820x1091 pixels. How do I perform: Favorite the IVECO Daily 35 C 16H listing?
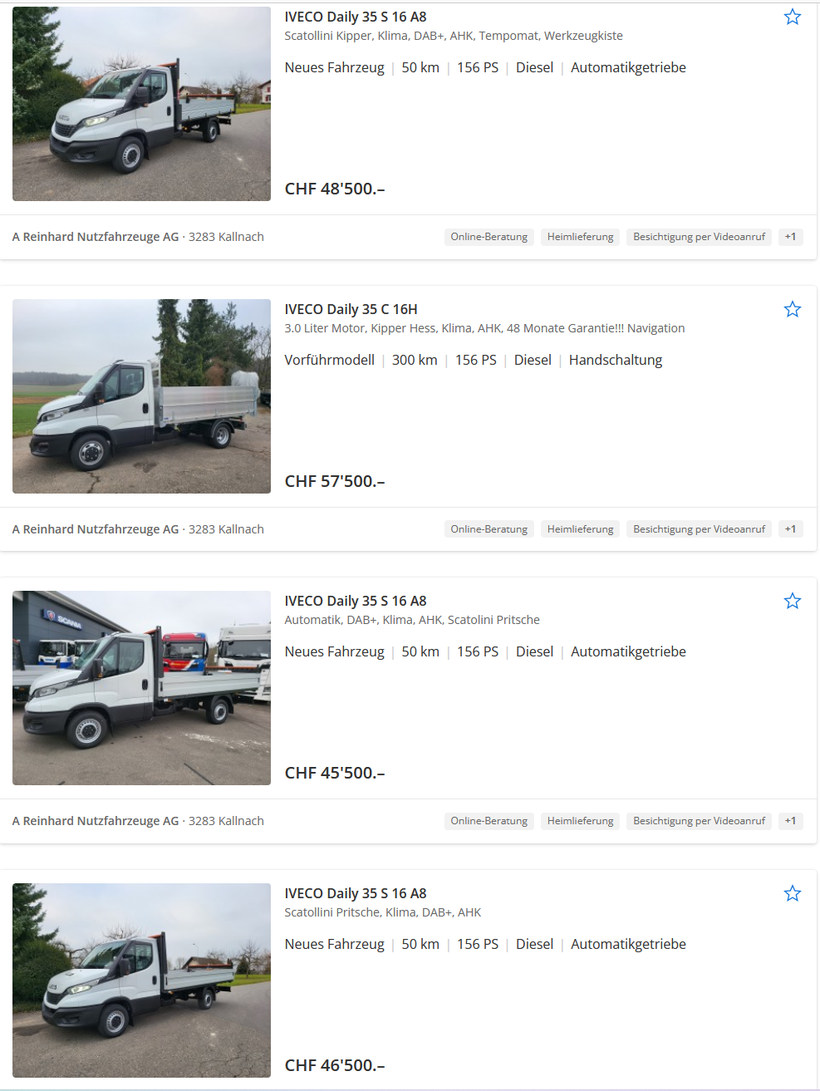click(792, 309)
